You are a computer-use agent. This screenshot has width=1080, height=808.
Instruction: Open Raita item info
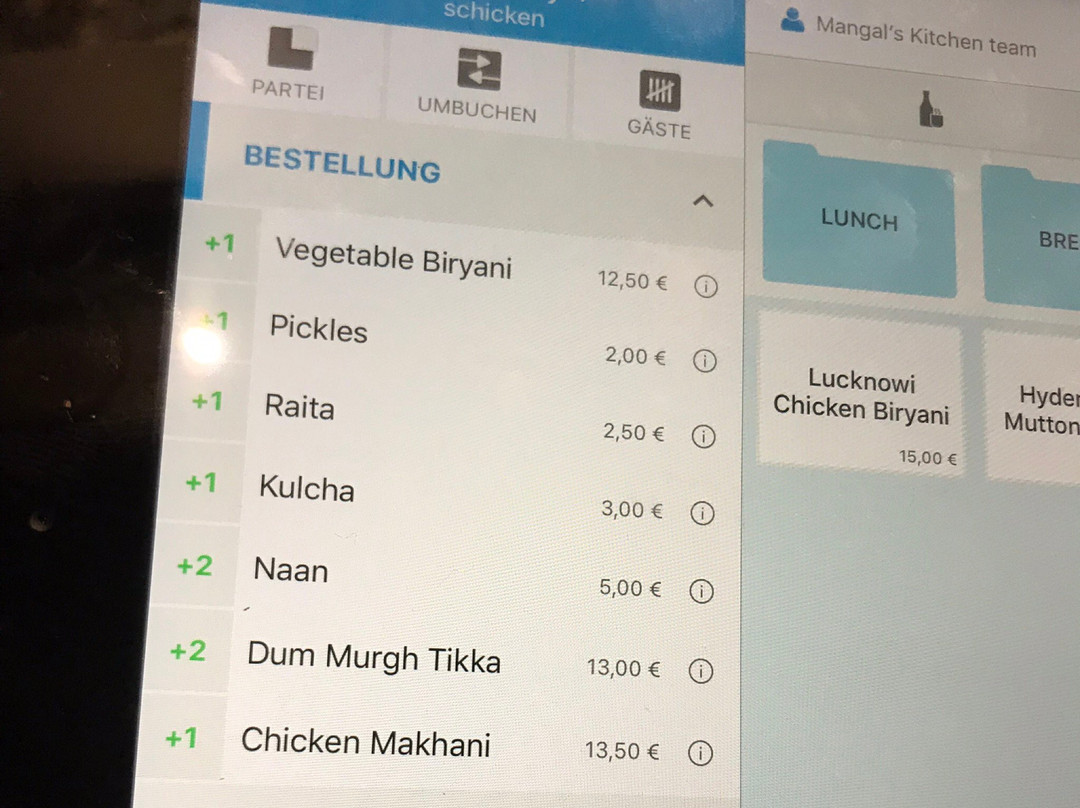point(704,436)
